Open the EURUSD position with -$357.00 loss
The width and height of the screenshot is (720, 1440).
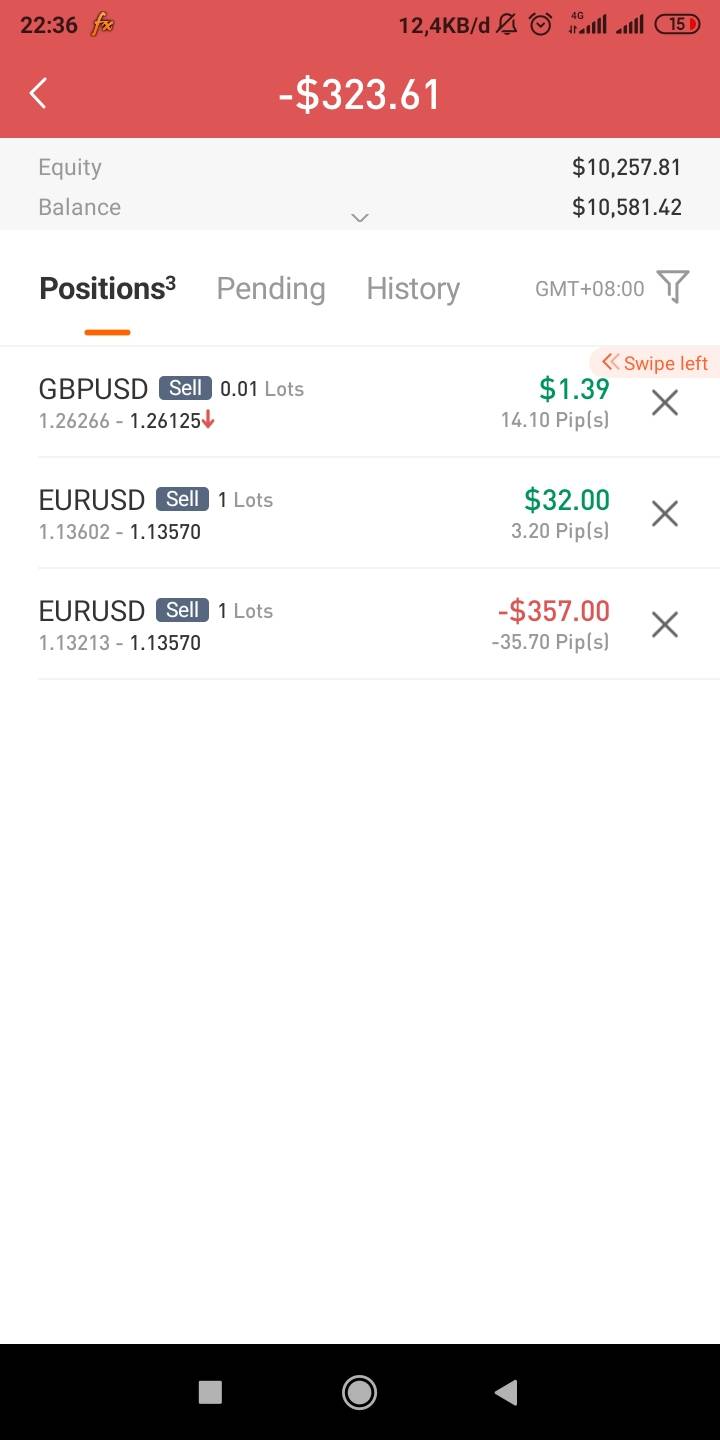click(300, 625)
